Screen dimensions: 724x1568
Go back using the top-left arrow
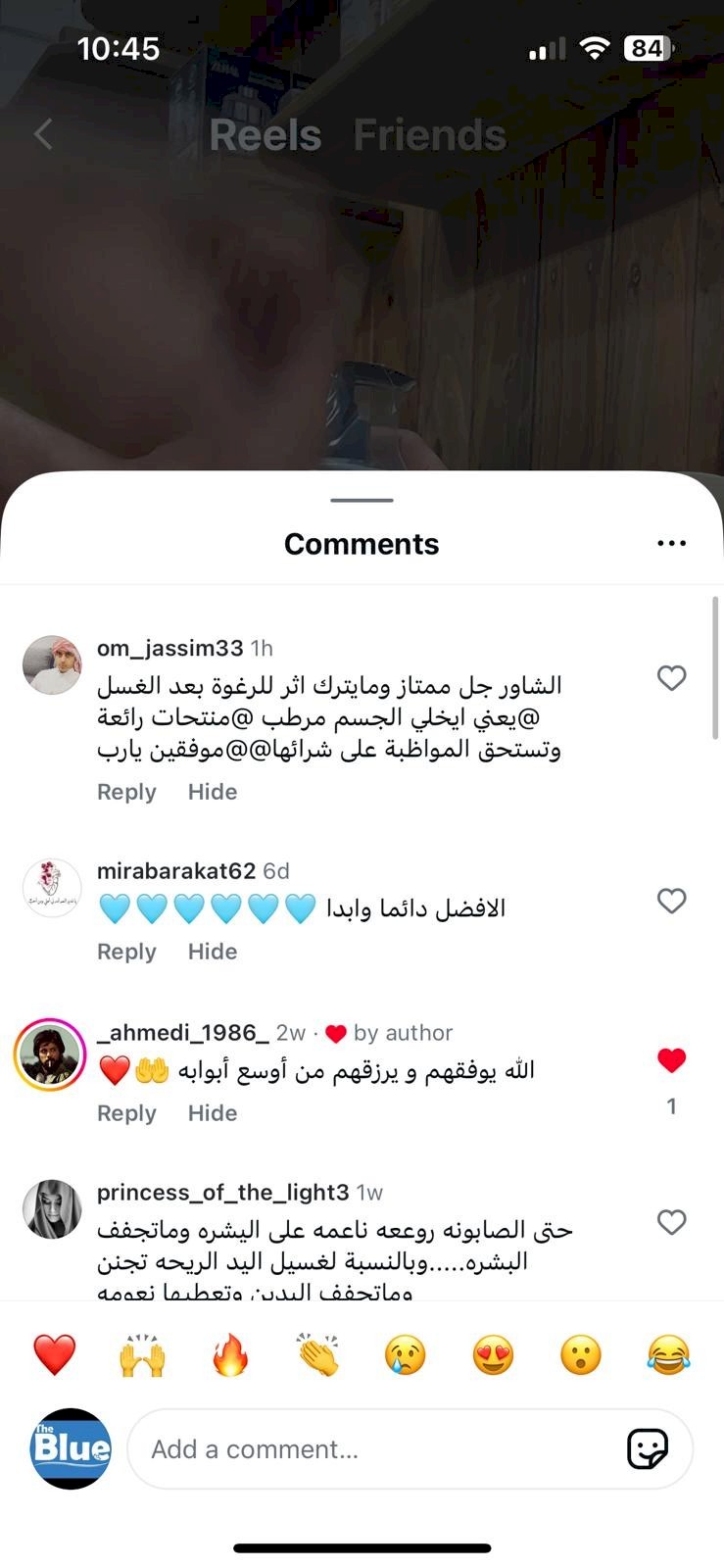[x=43, y=134]
